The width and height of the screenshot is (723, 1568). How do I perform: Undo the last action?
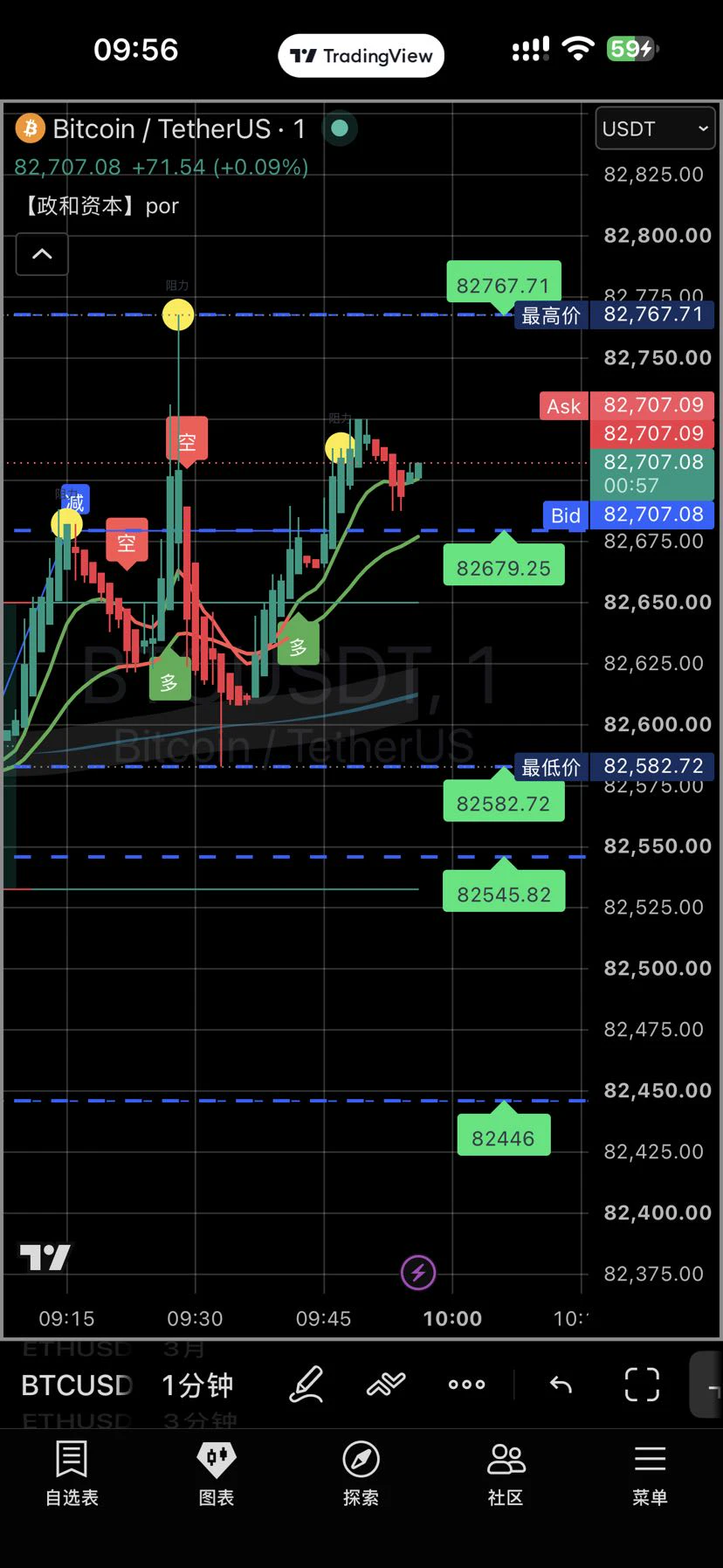click(x=561, y=1385)
